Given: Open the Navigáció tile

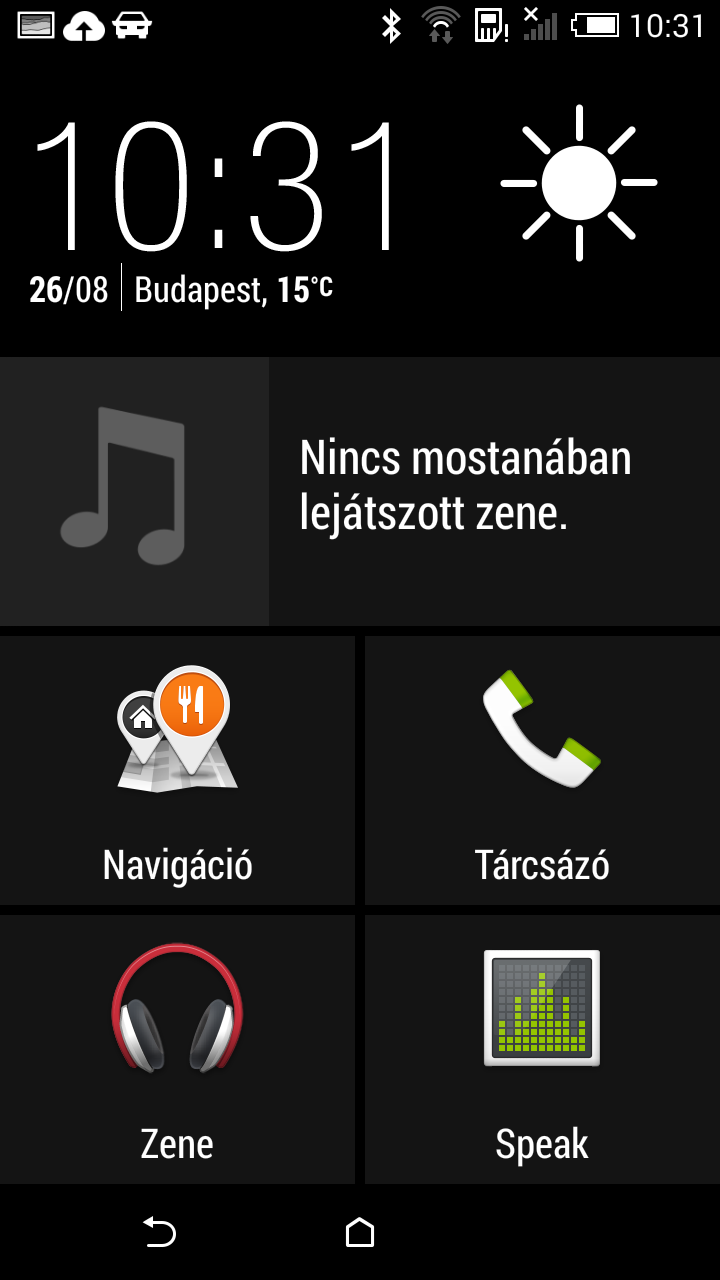Looking at the screenshot, I should [x=177, y=770].
